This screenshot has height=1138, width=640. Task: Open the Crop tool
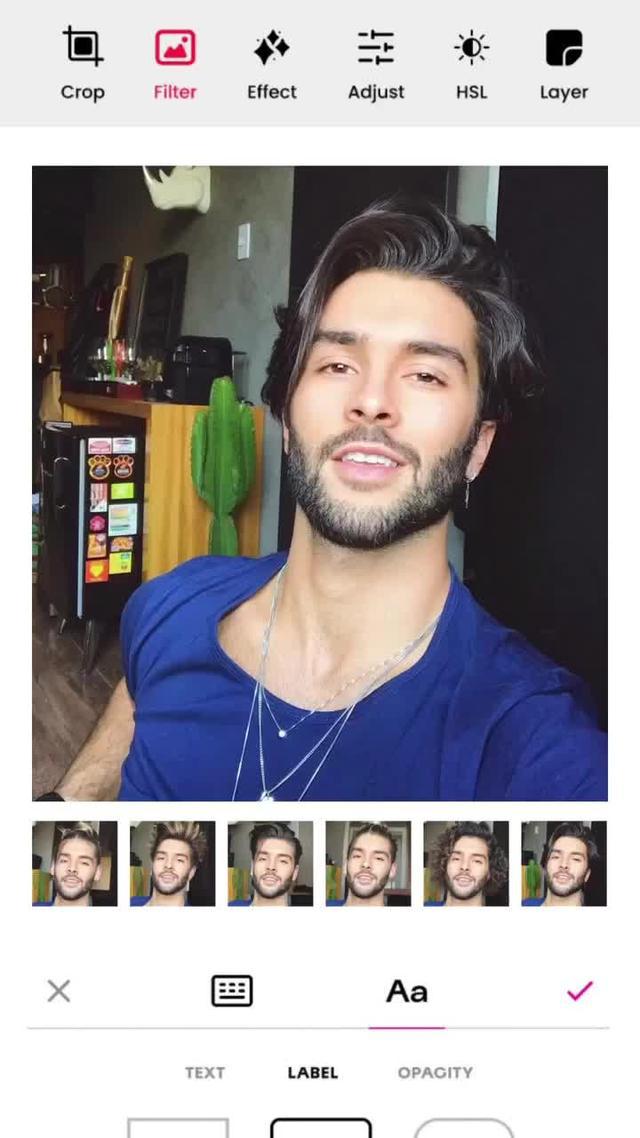tap(82, 65)
